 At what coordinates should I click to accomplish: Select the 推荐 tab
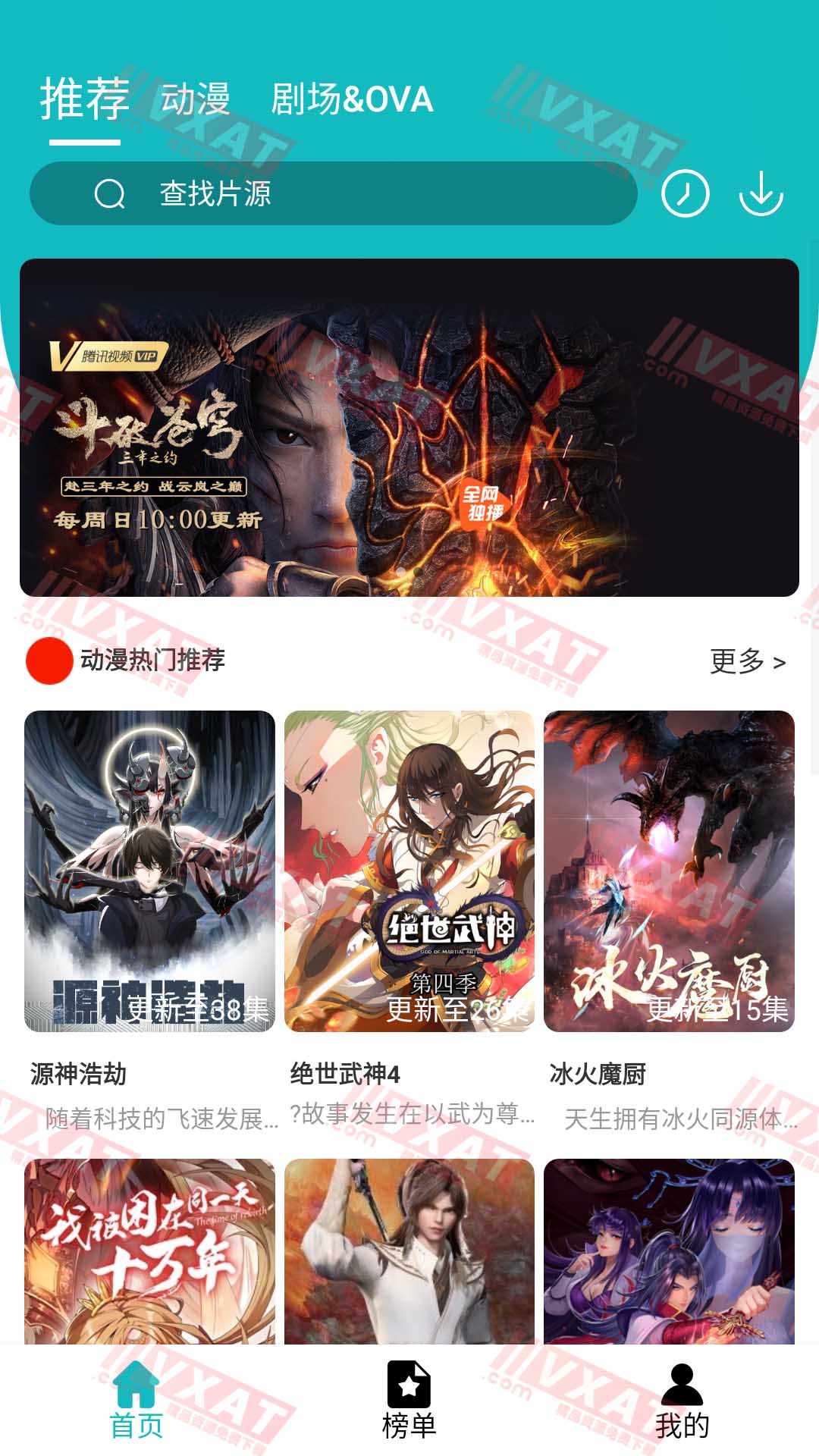(86, 97)
